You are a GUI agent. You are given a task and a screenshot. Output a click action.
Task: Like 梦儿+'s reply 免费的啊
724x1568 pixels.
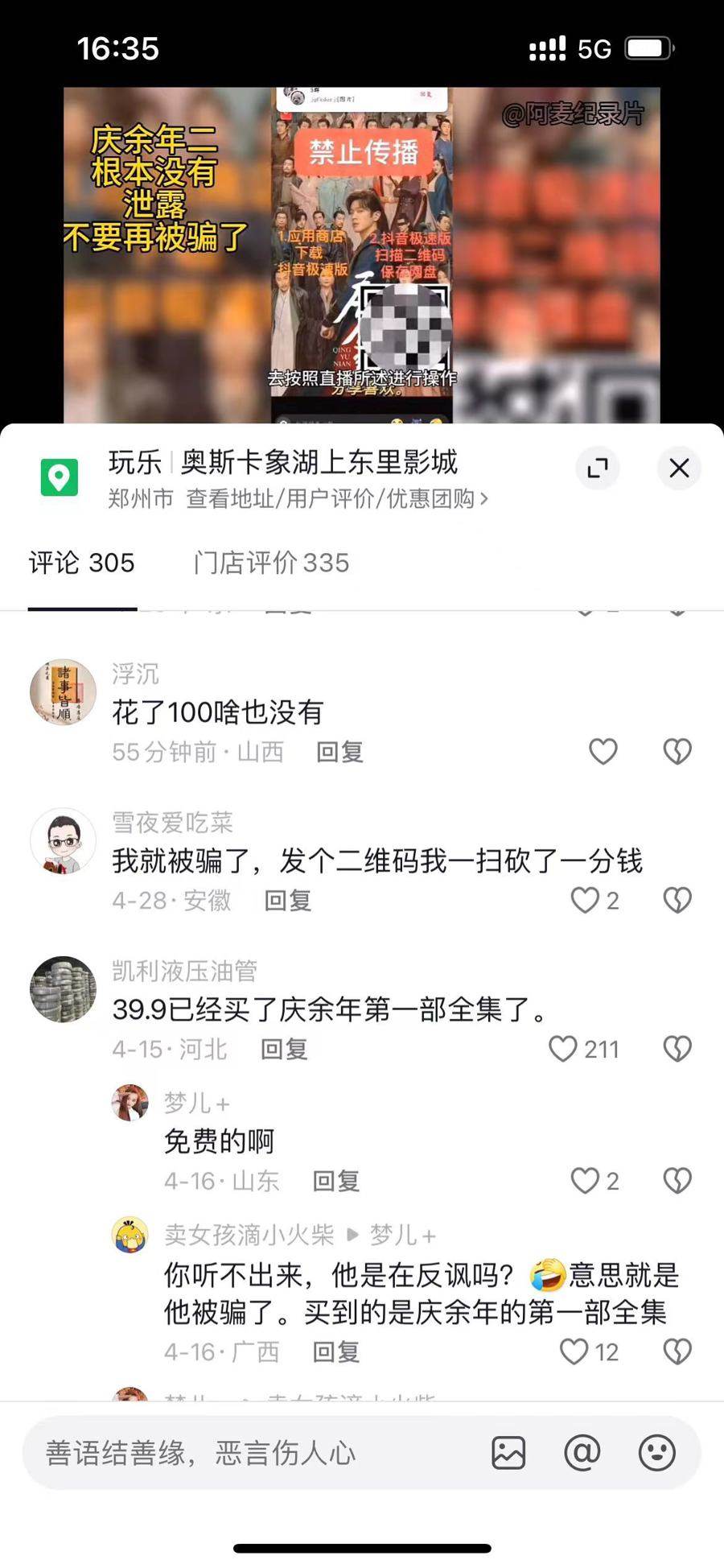tap(586, 1181)
